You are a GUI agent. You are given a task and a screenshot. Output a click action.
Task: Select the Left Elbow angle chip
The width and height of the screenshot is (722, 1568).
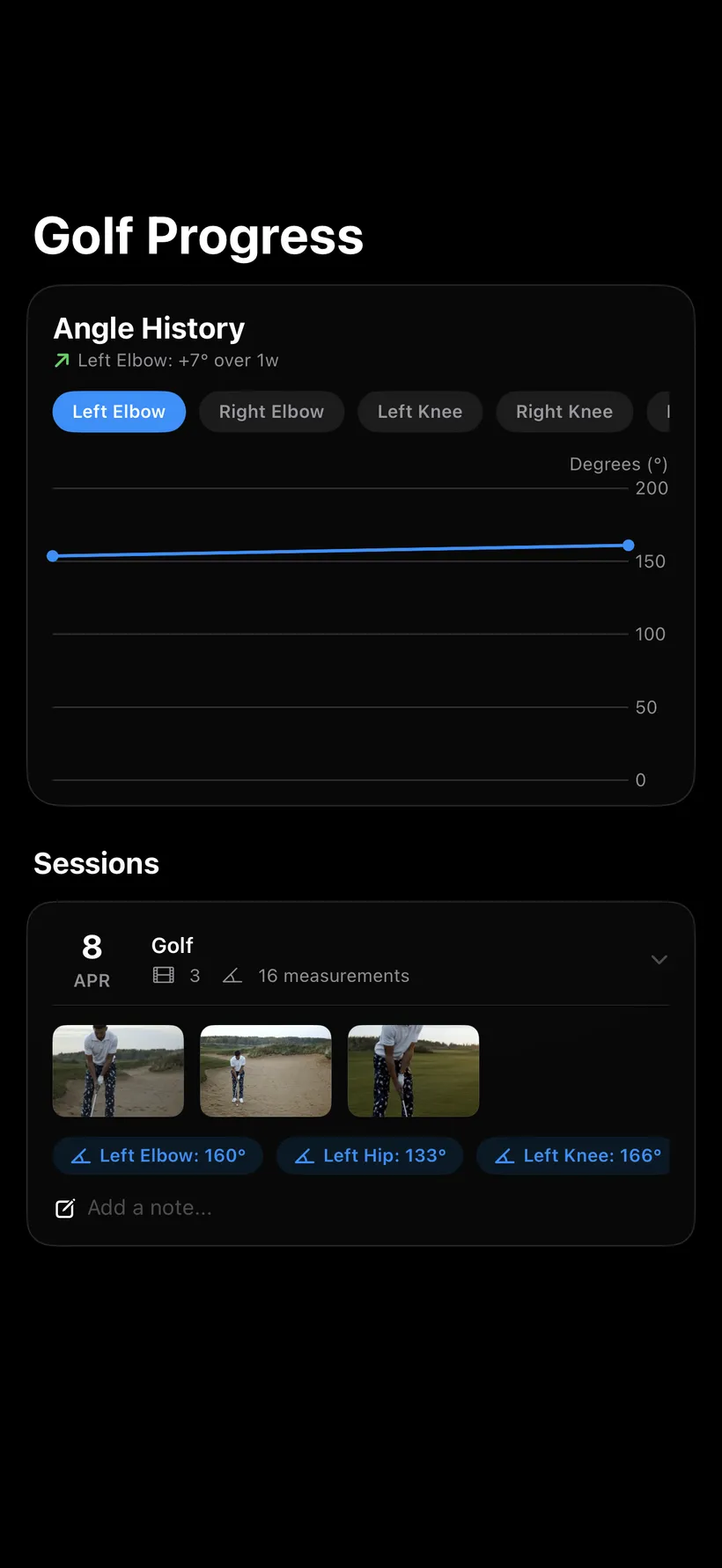(x=119, y=412)
